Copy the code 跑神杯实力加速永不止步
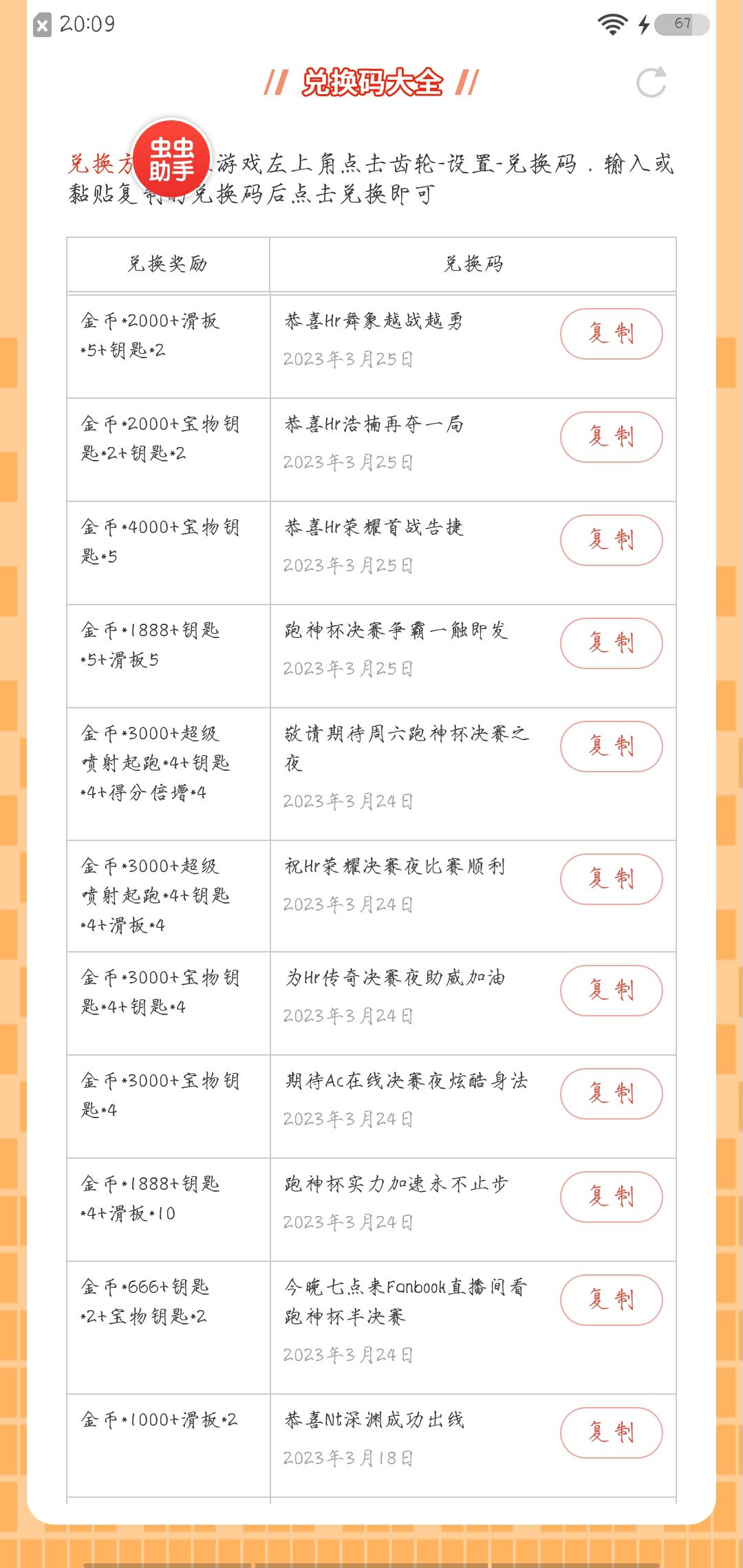This screenshot has height=1568, width=743. [612, 1197]
